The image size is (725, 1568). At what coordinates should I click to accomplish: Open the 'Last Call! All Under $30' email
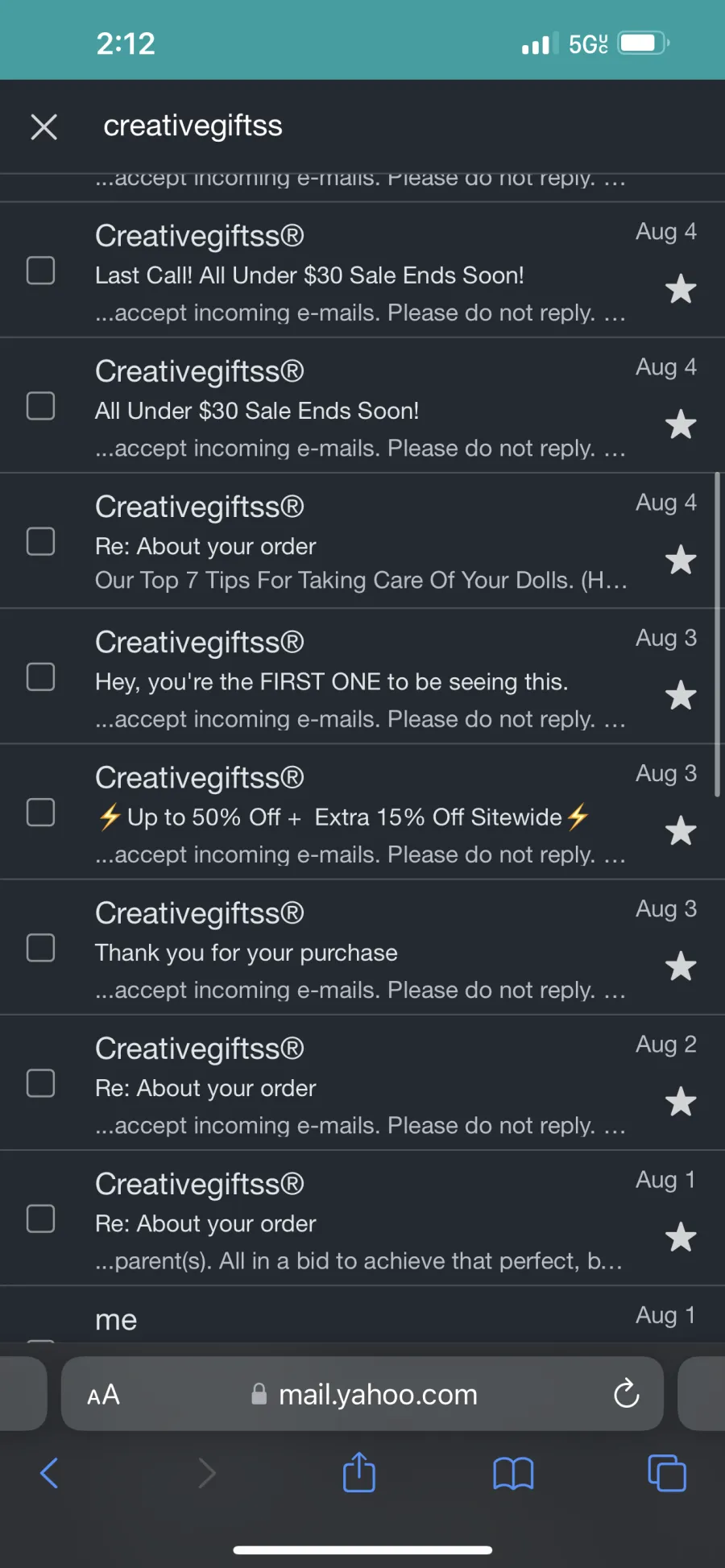pyautogui.click(x=362, y=270)
